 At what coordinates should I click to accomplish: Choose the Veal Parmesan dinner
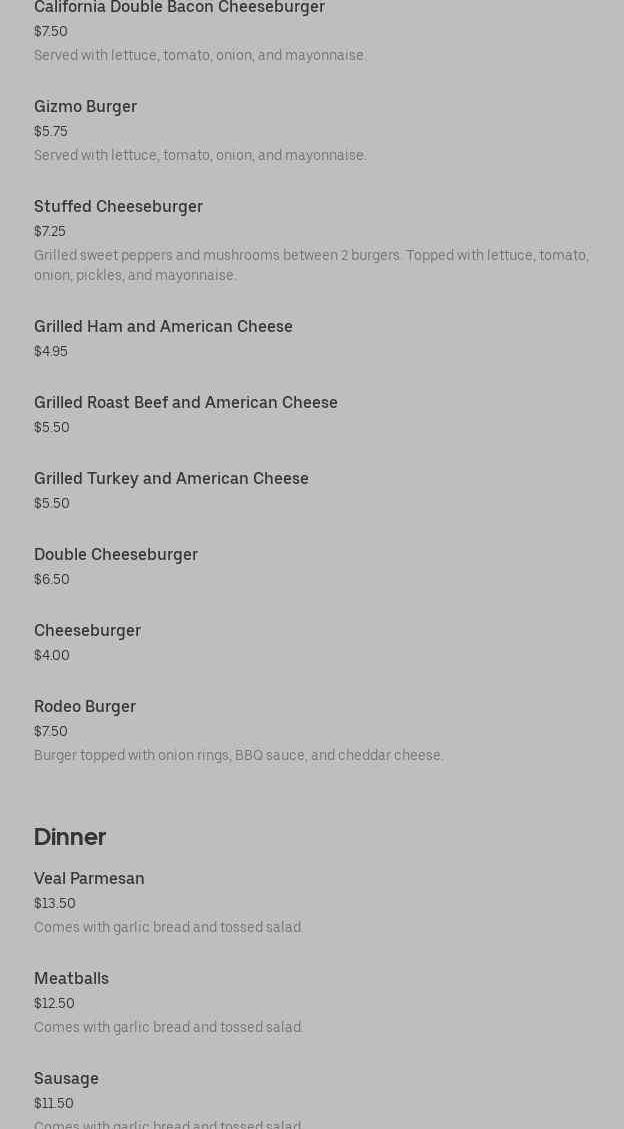pos(89,879)
